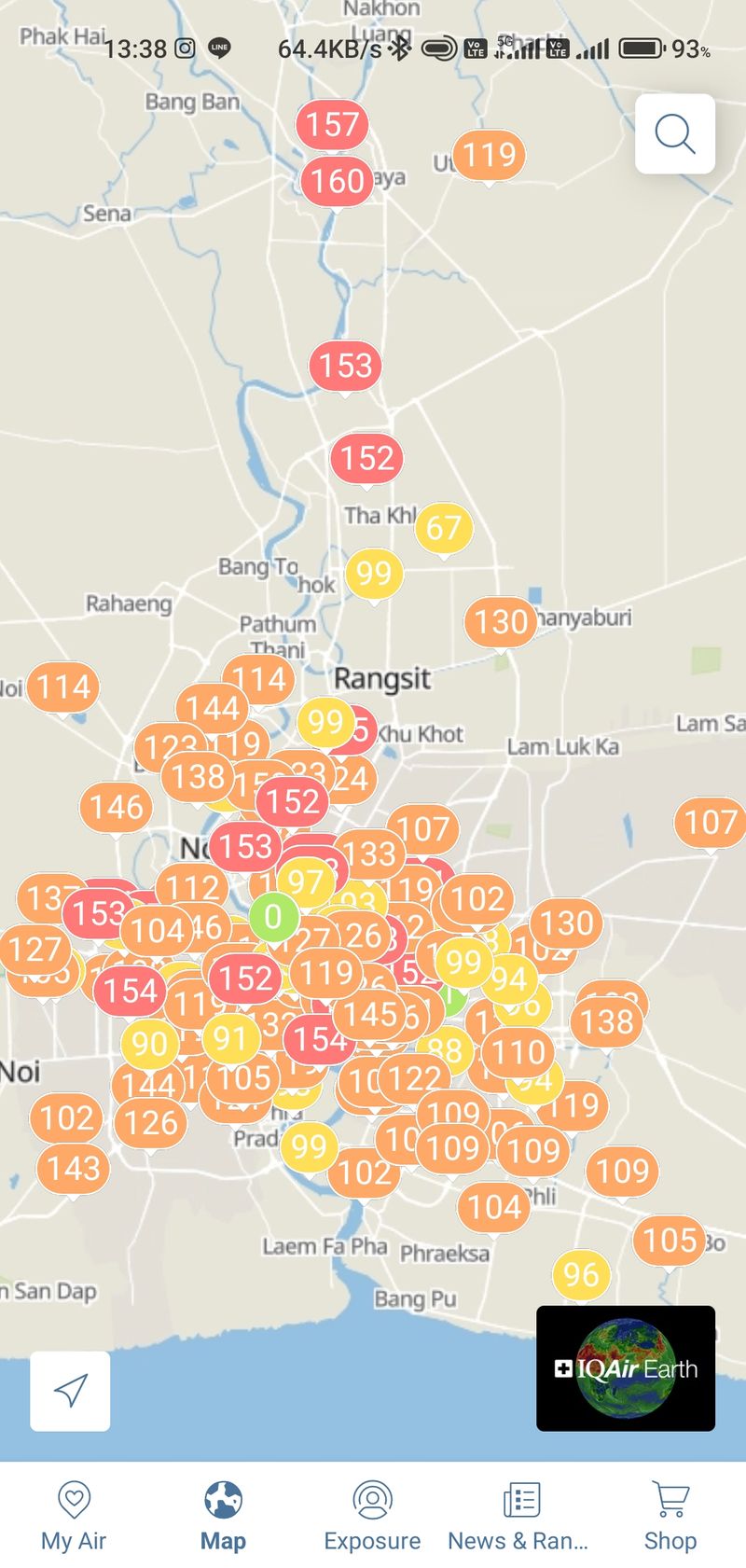The image size is (746, 1568).
Task: Select the yellow 67 AQI marker
Action: (444, 528)
